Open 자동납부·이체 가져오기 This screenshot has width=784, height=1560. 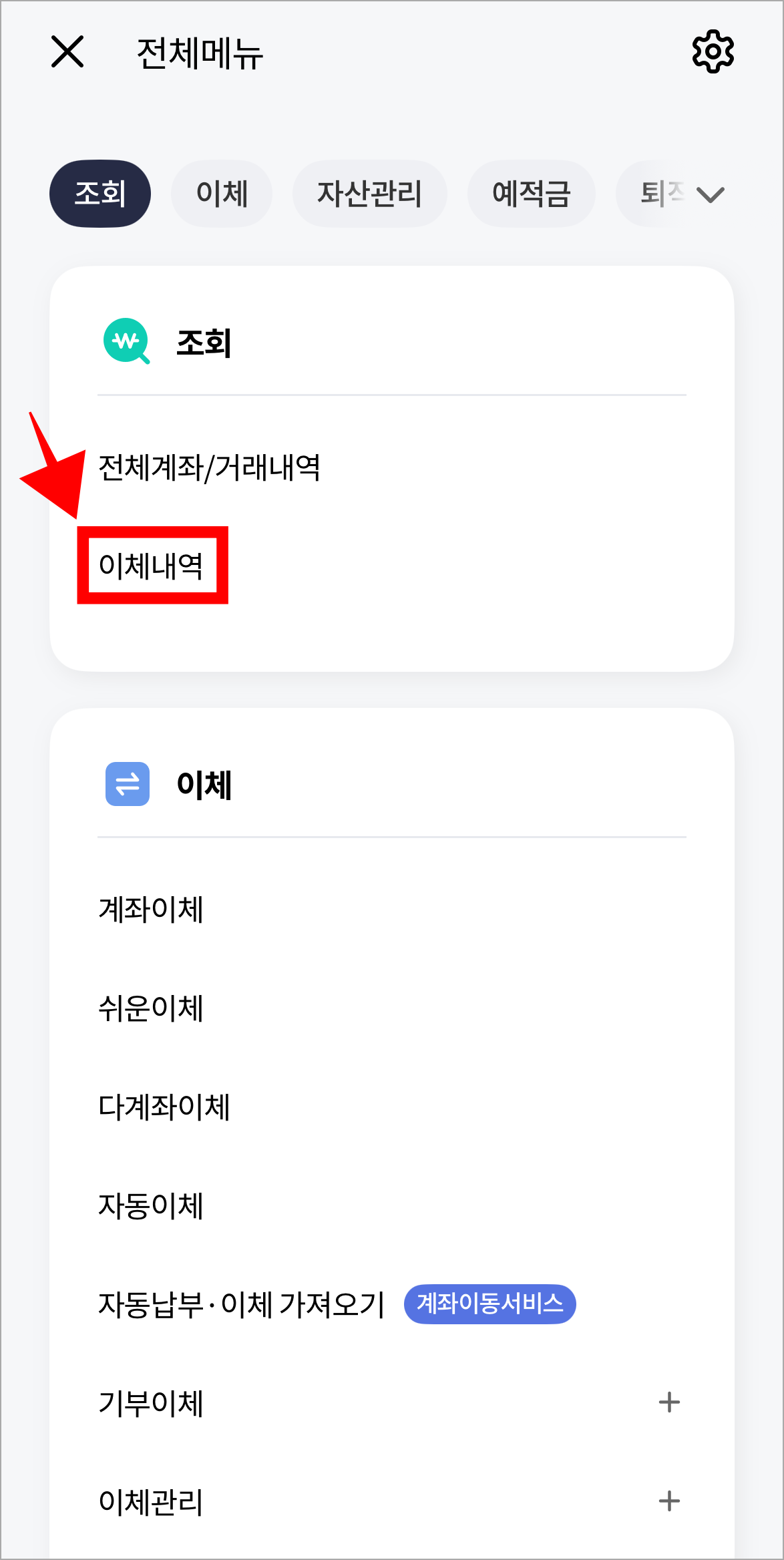pos(240,1306)
